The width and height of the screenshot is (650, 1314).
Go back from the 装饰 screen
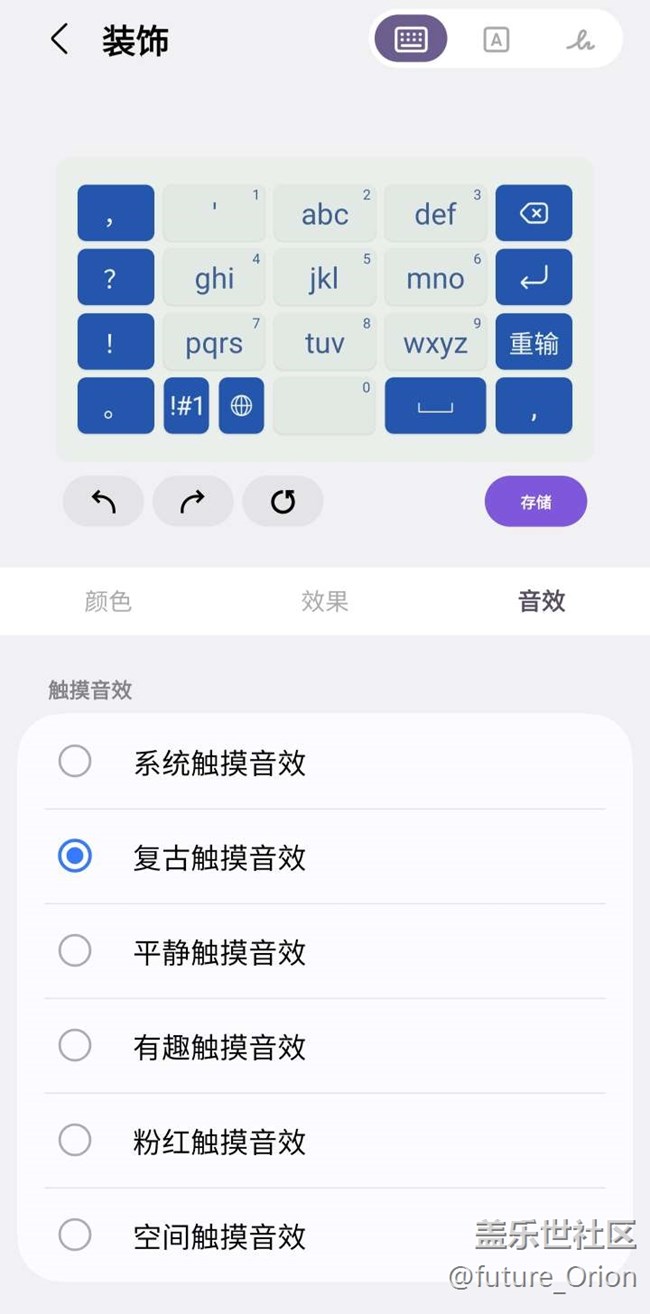(59, 40)
